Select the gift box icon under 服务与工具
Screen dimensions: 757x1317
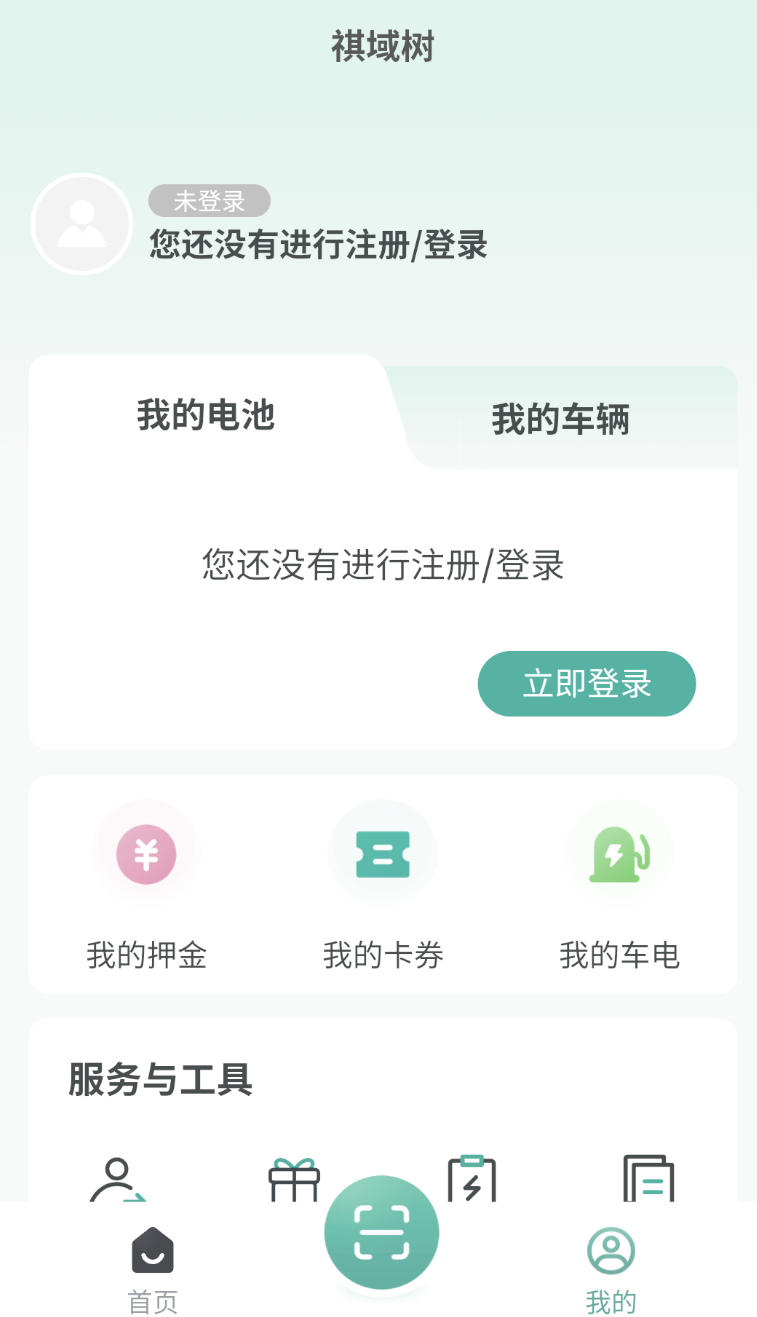(293, 1179)
